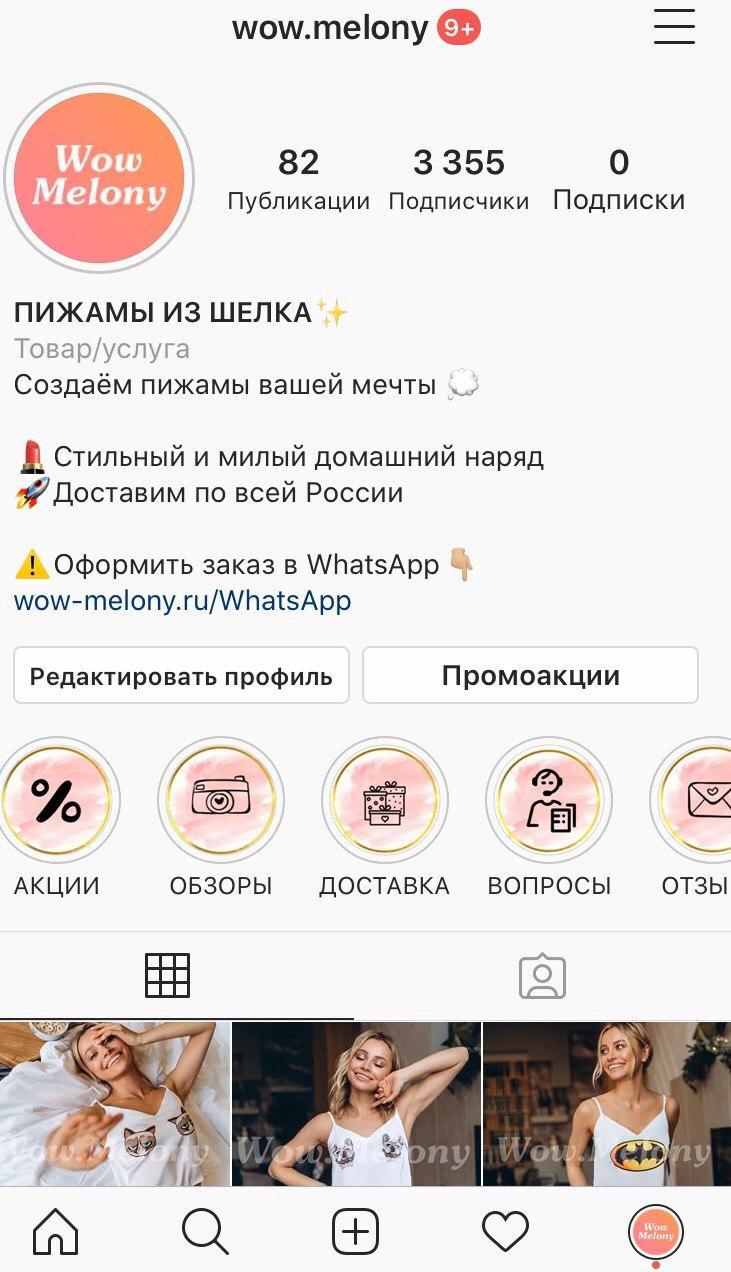Open the search and explore tab
This screenshot has width=731, height=1272.
pyautogui.click(x=205, y=1232)
